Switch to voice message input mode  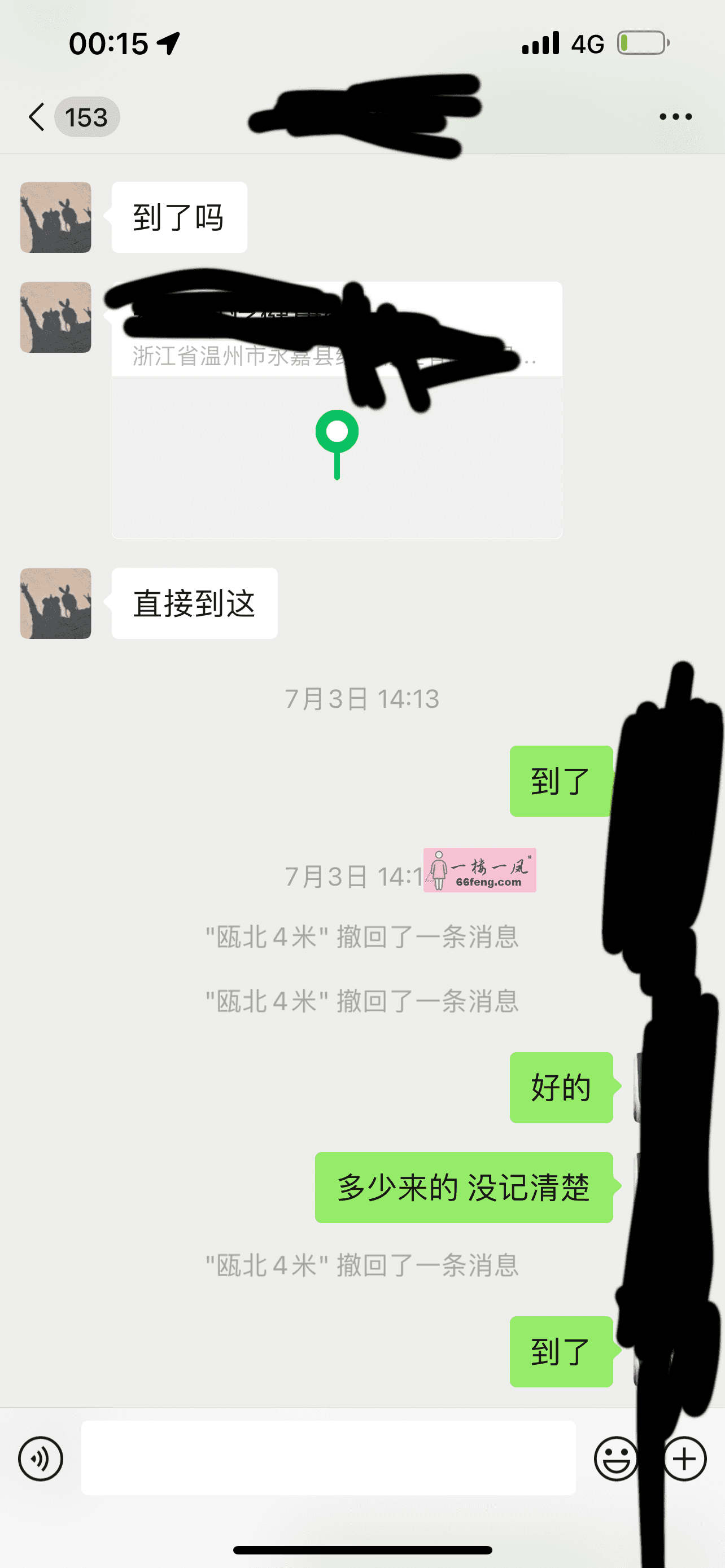coord(40,1458)
